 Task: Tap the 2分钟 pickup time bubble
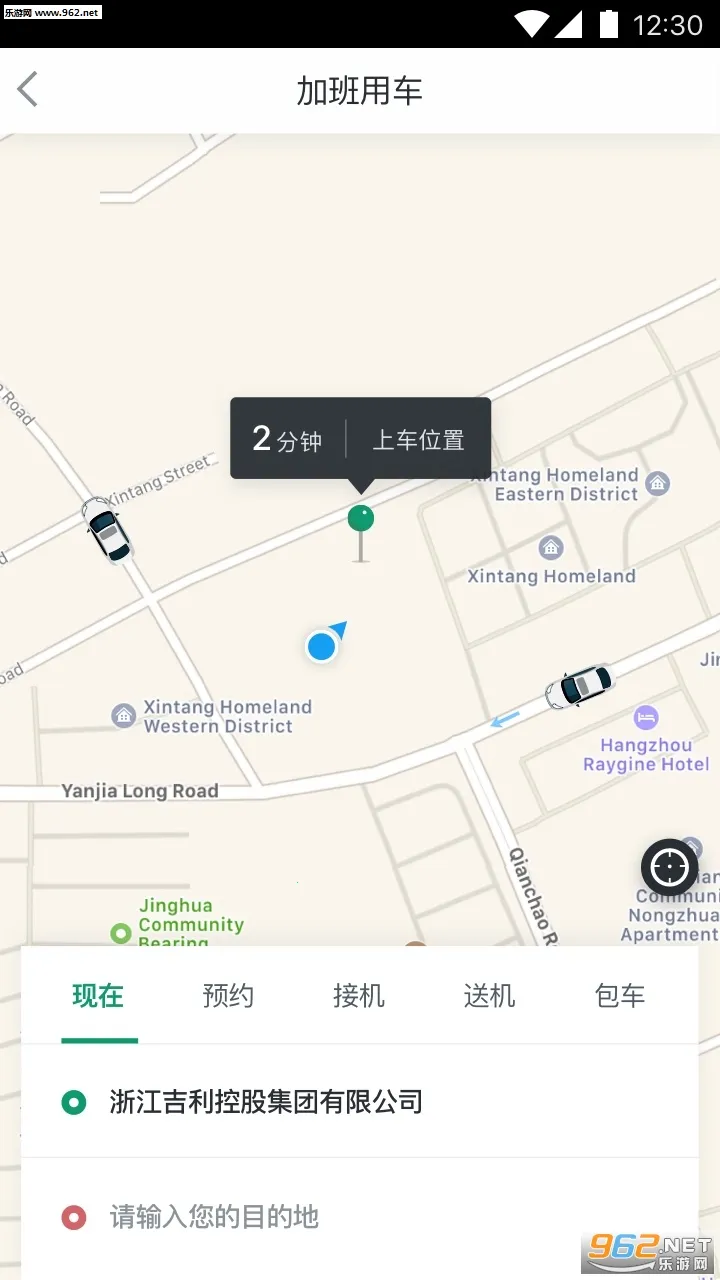pos(285,438)
